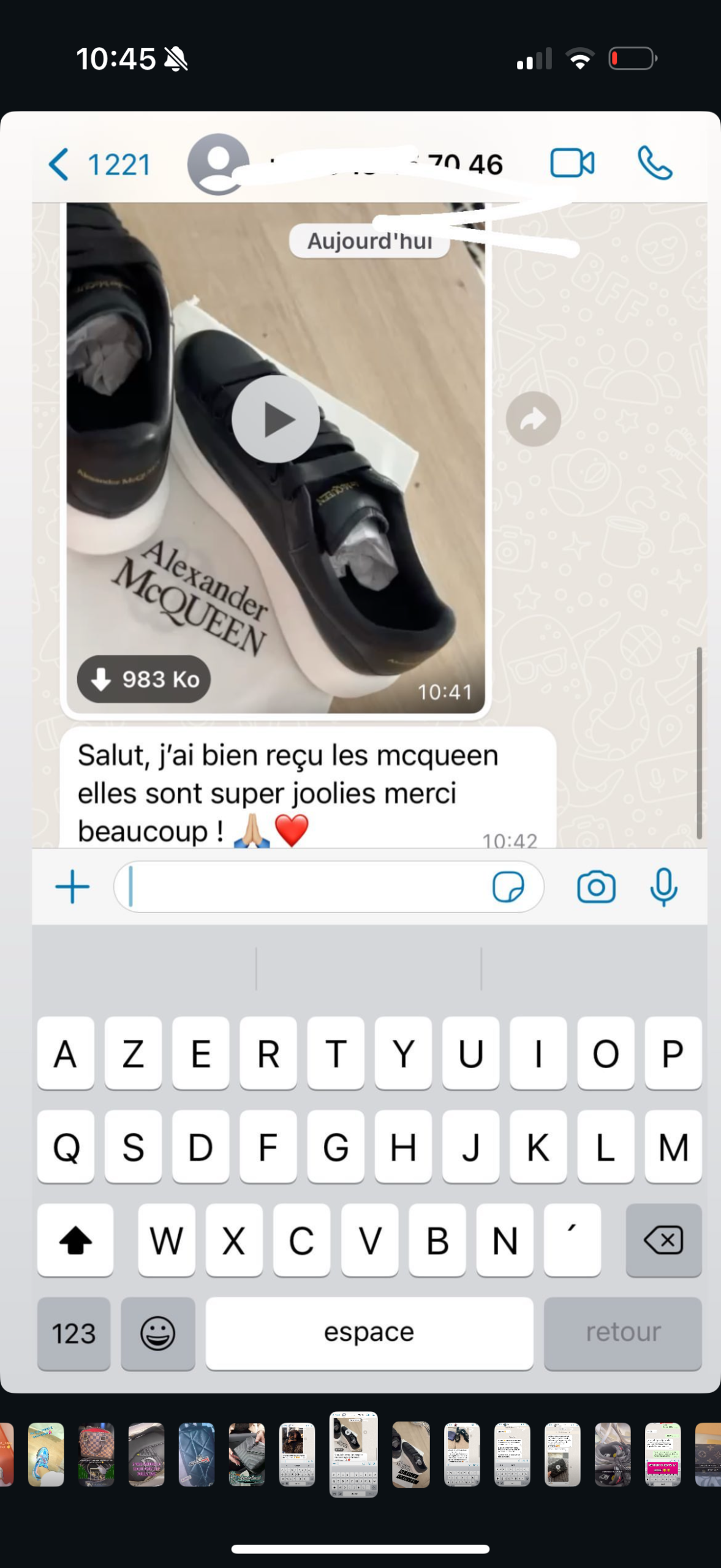Image resolution: width=721 pixels, height=1568 pixels.
Task: Start a voice call
Action: tap(655, 164)
